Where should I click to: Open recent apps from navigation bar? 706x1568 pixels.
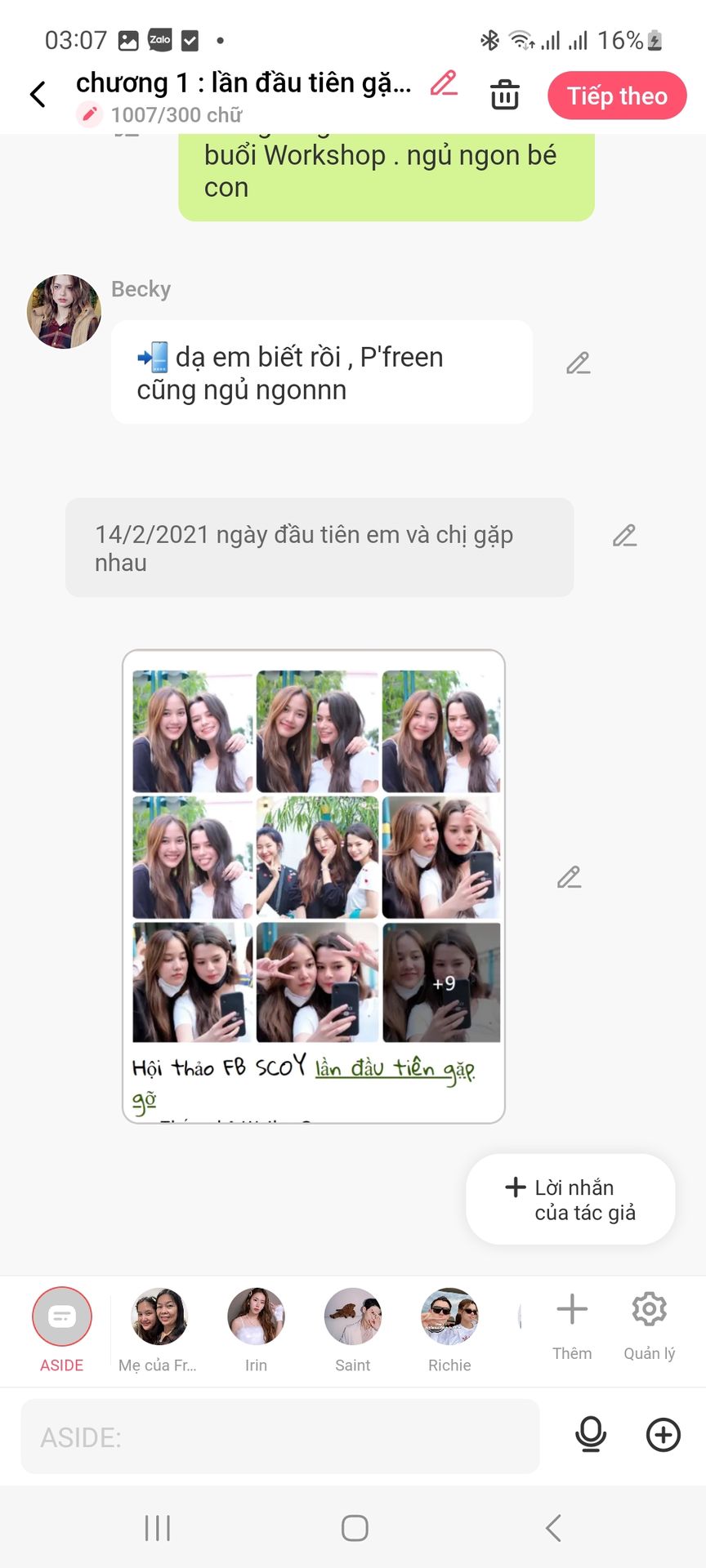[158, 1528]
